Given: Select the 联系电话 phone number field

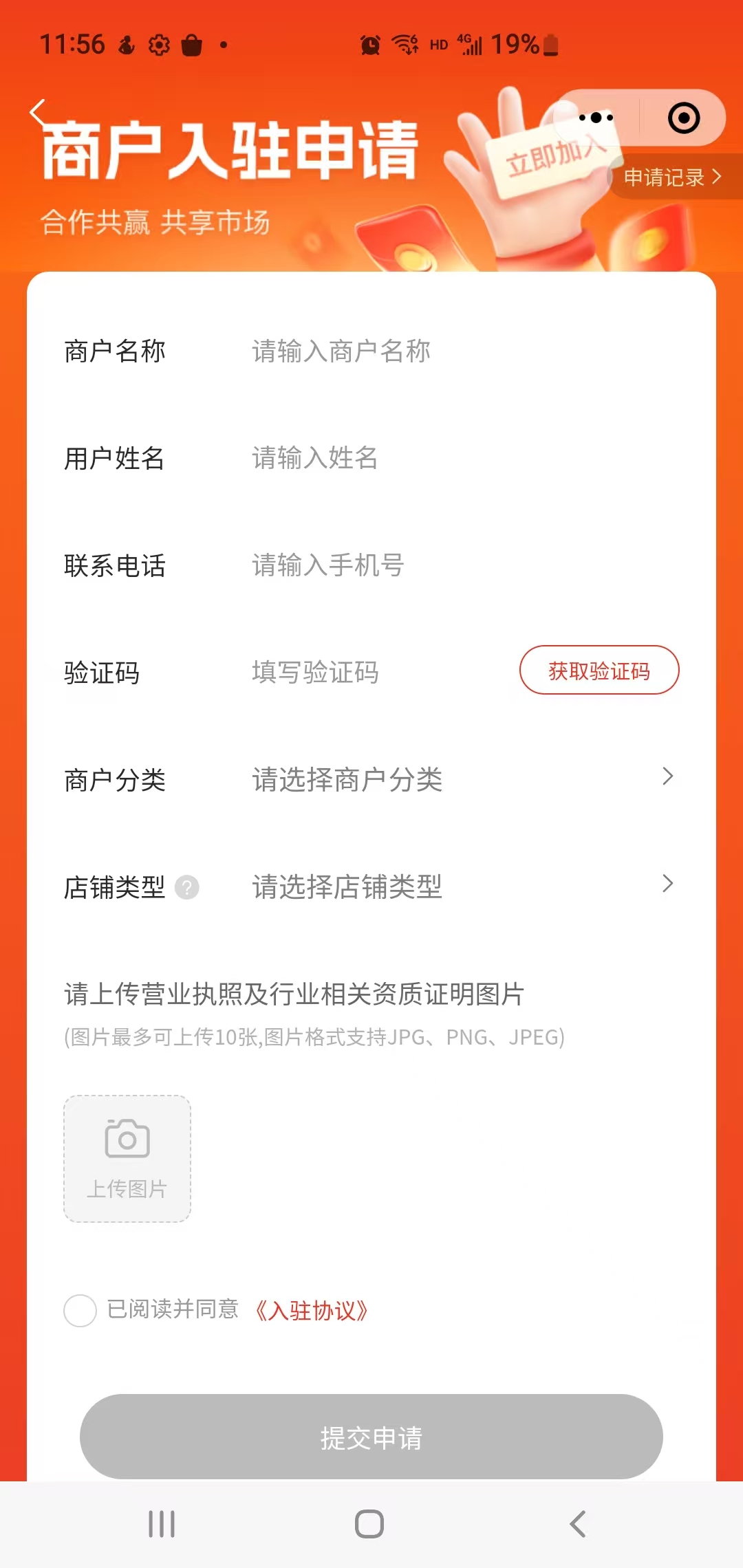Looking at the screenshot, I should click(413, 565).
